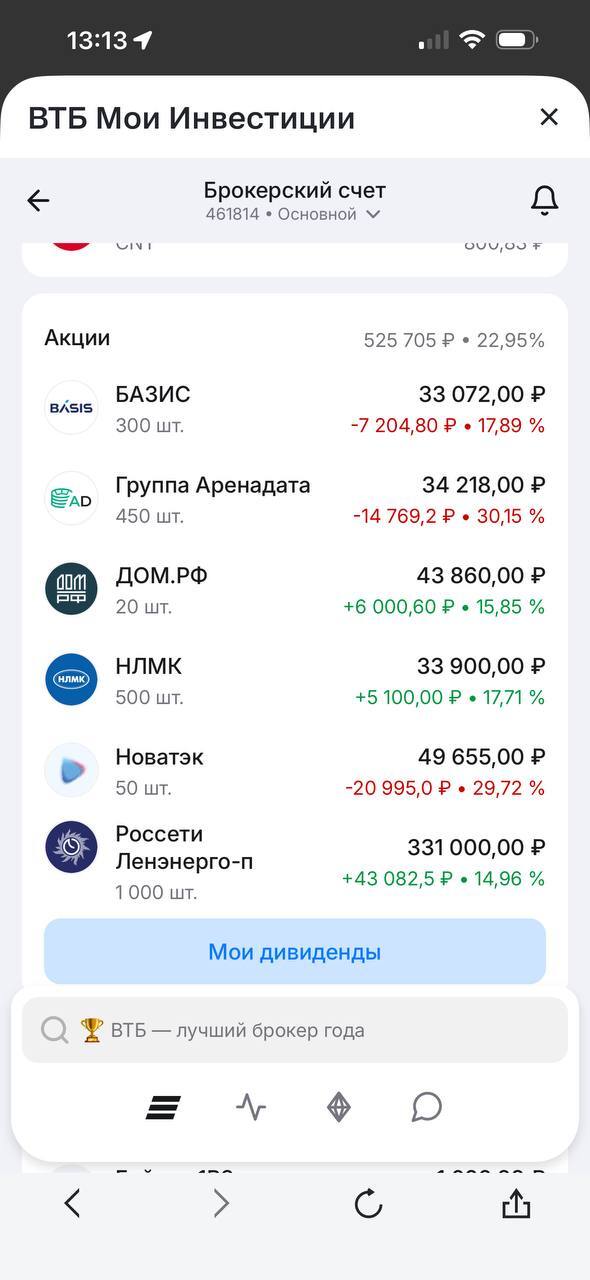Screen dimensions: 590x1280
Task: Switch to the portfolio list tab
Action: (x=163, y=1107)
